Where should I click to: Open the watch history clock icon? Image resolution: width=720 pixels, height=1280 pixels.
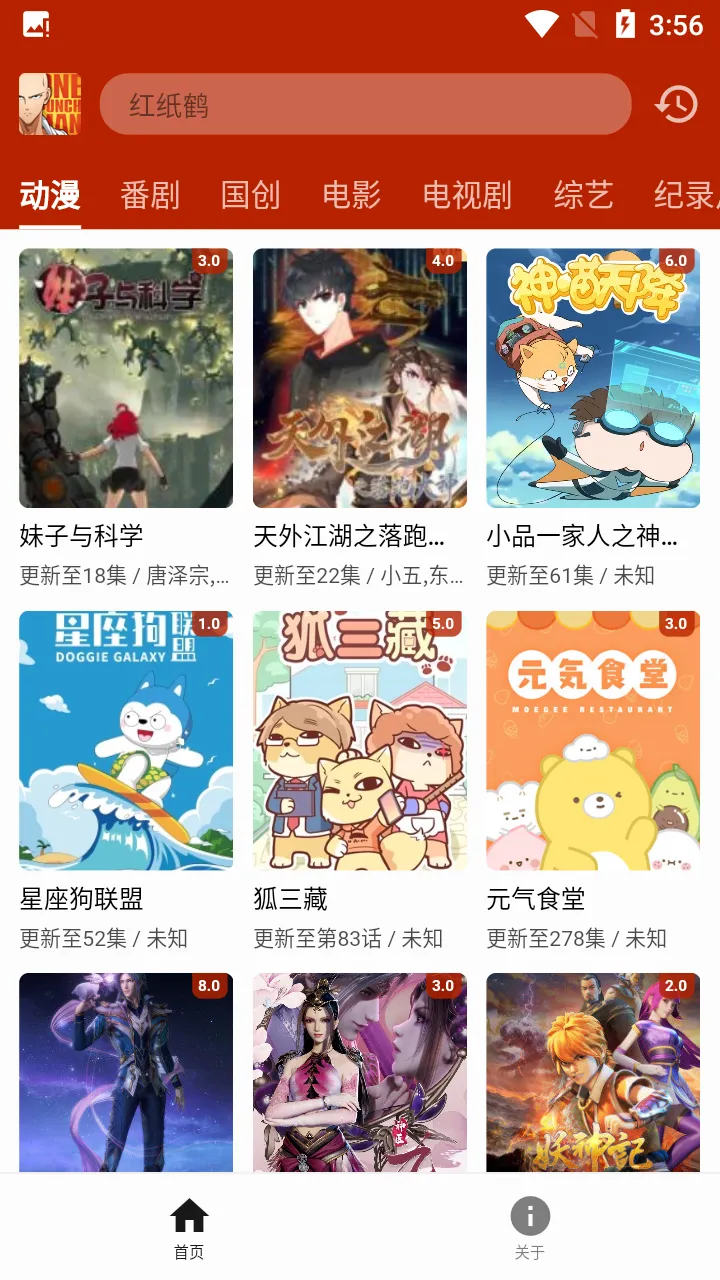pos(676,104)
